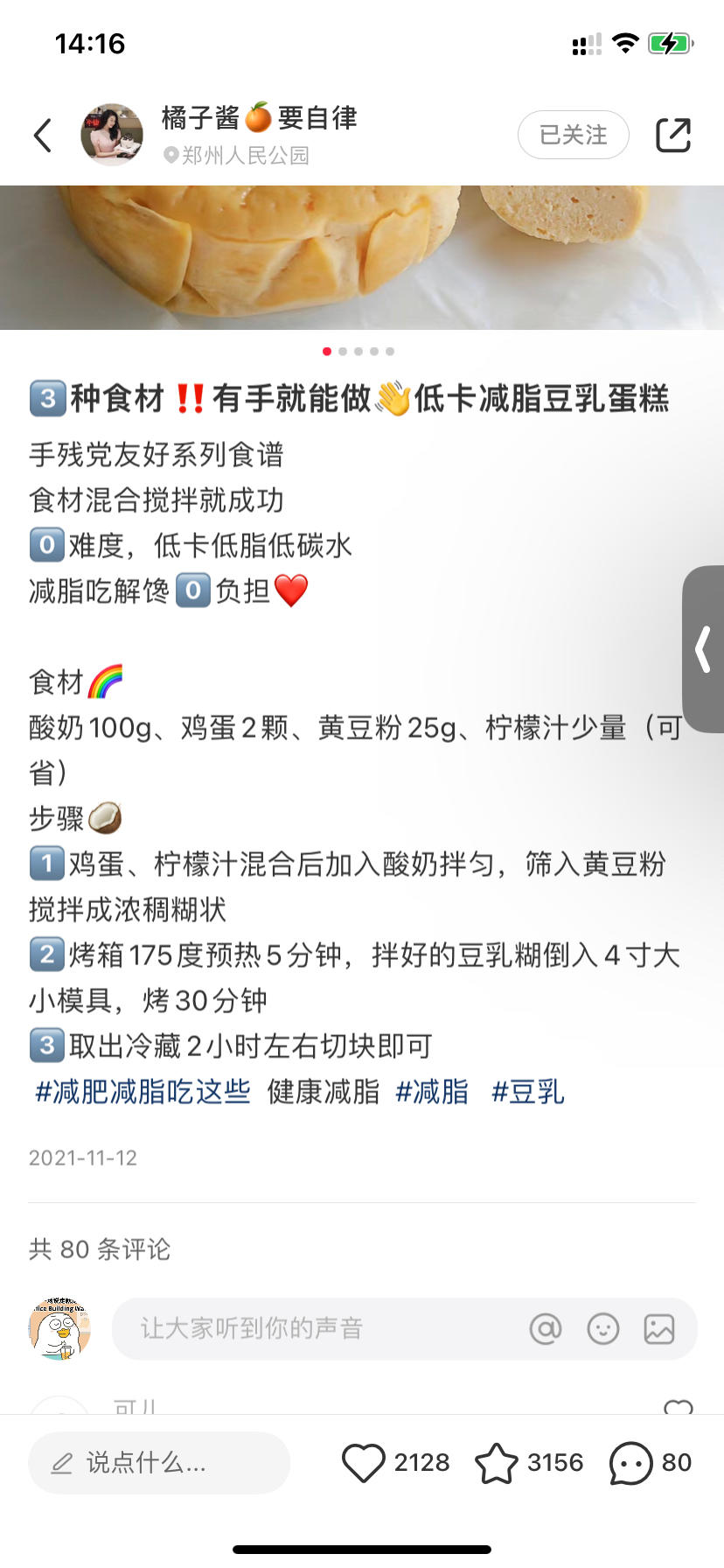The image size is (724, 1568).
Task: Open comments via the speech bubble icon
Action: [630, 1462]
